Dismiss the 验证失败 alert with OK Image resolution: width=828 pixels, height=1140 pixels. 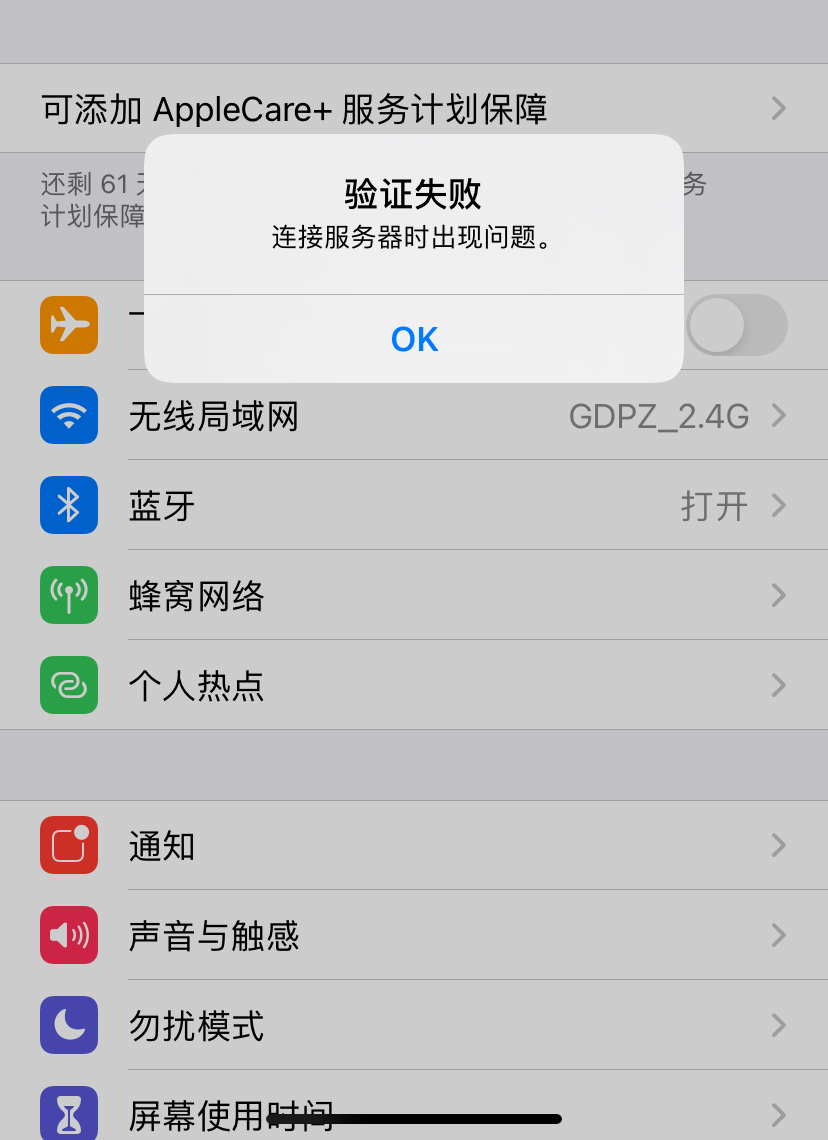(414, 339)
